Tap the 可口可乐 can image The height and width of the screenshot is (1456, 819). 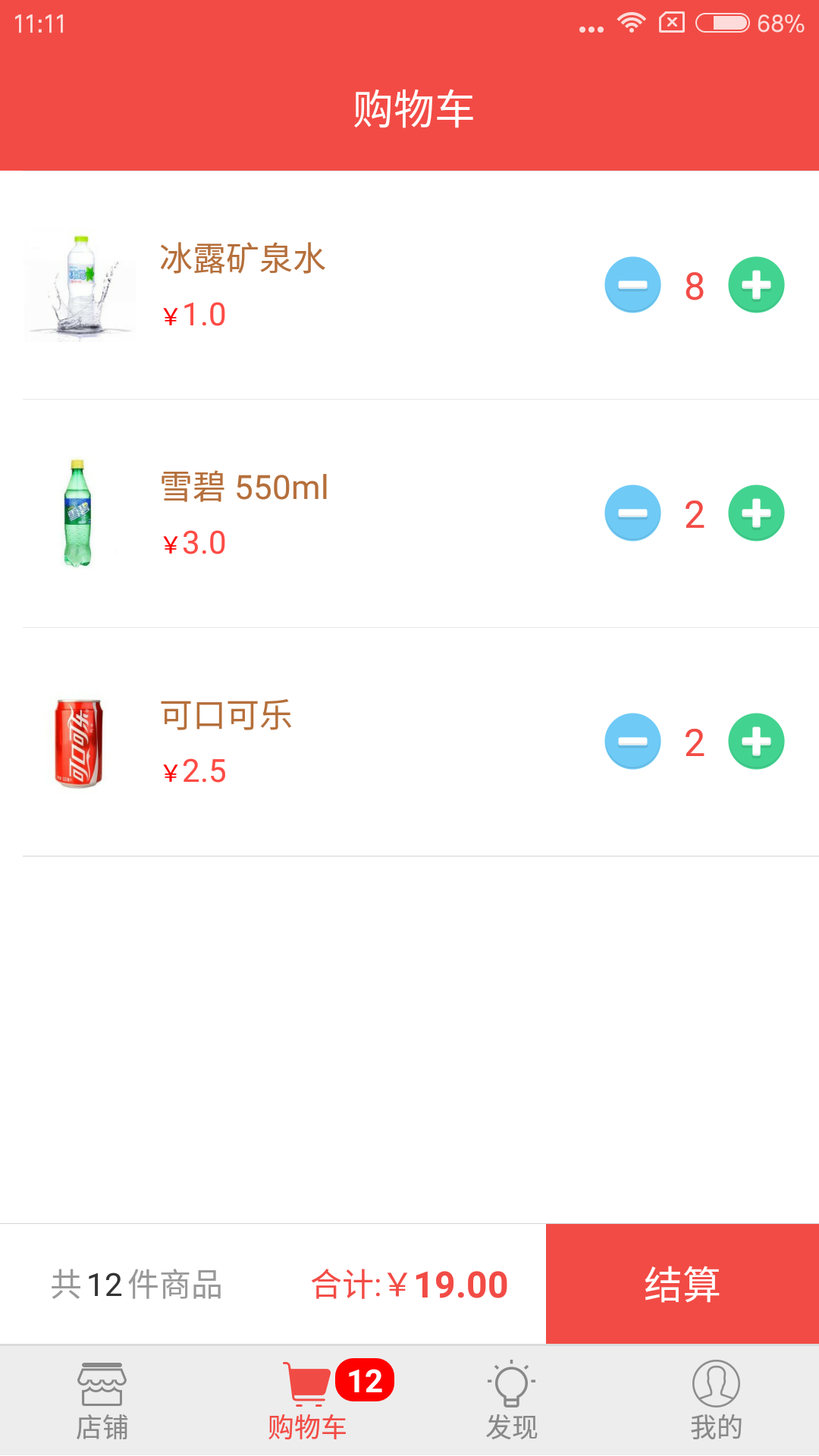pyautogui.click(x=80, y=741)
